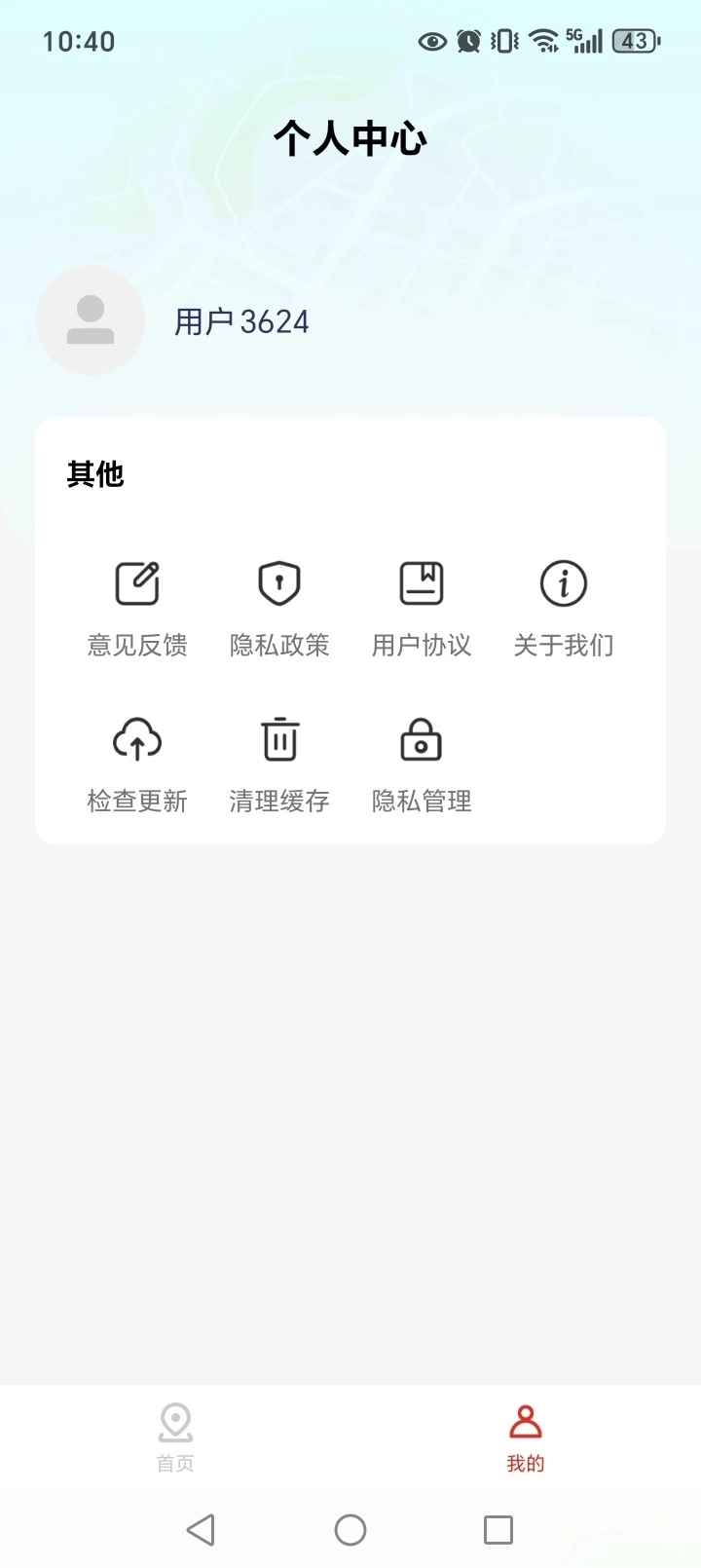Open the 隐私政策 privacy policy icon
Image resolution: width=701 pixels, height=1568 pixels.
278,582
